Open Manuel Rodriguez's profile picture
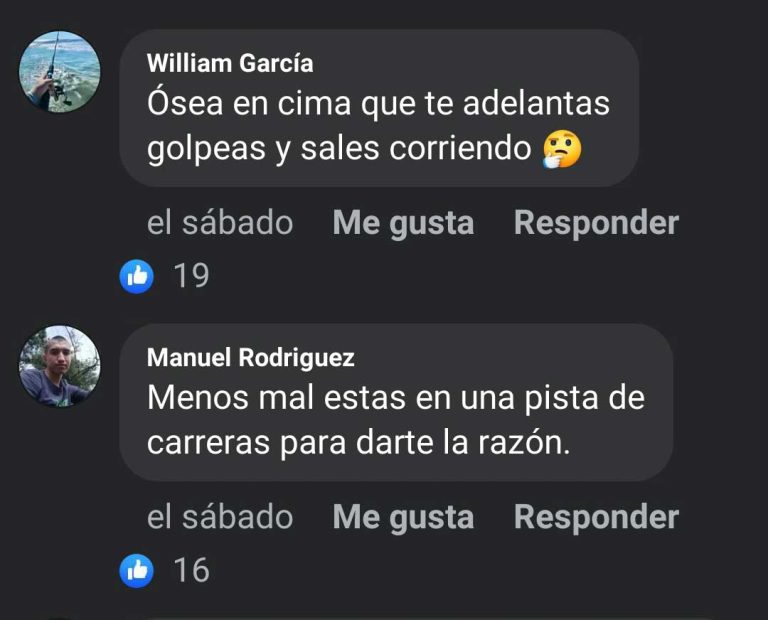Screen dimensions: 768x620 60,366
